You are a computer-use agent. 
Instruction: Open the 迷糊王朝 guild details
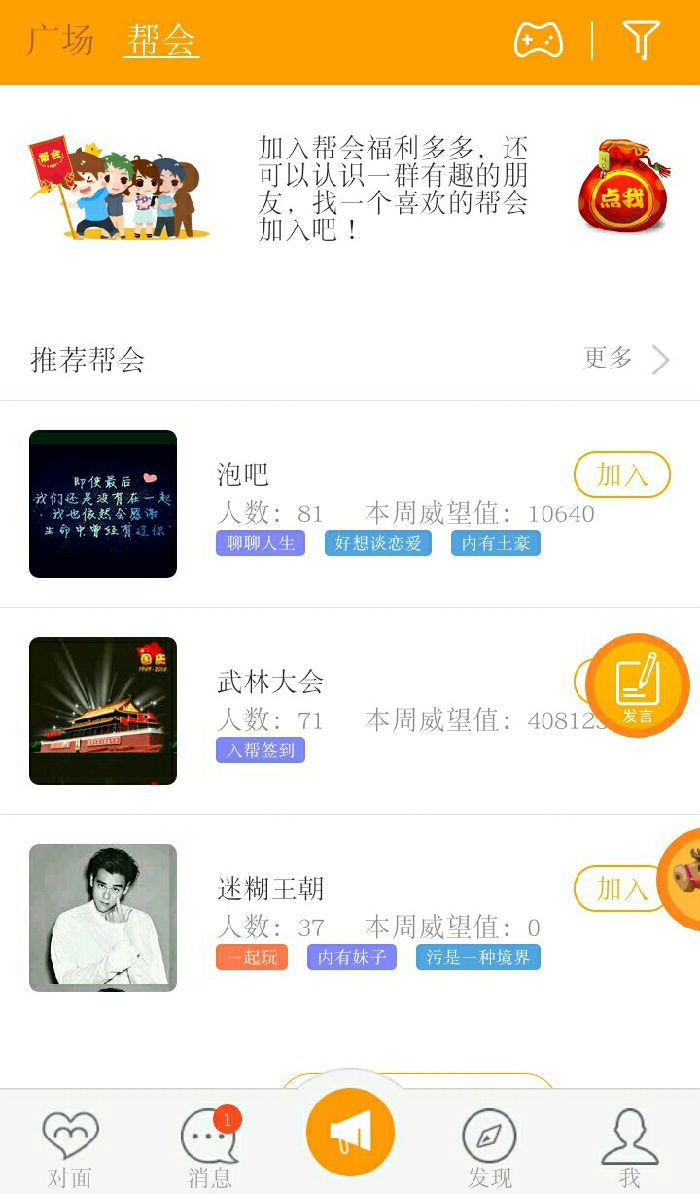coord(270,888)
